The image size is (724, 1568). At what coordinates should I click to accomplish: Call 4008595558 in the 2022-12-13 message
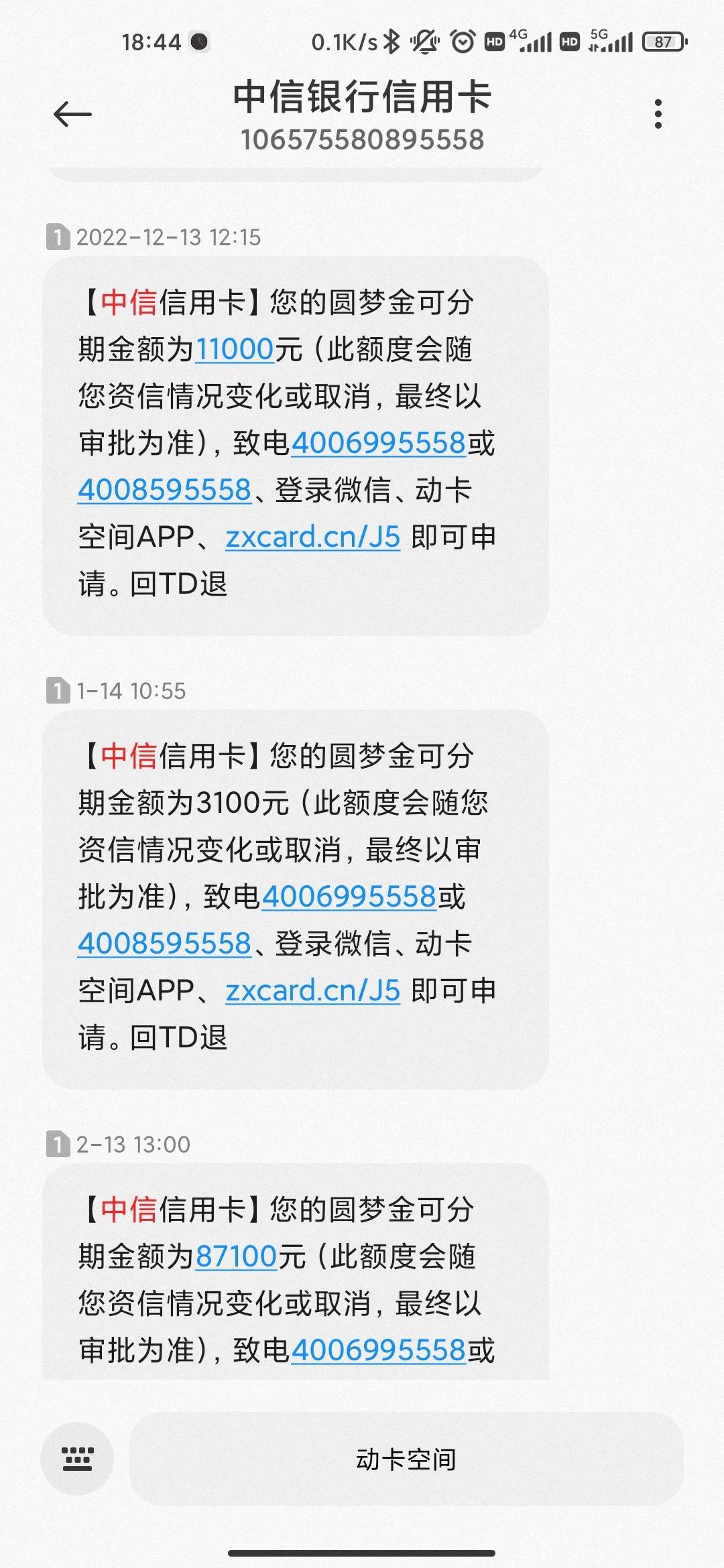(x=165, y=491)
